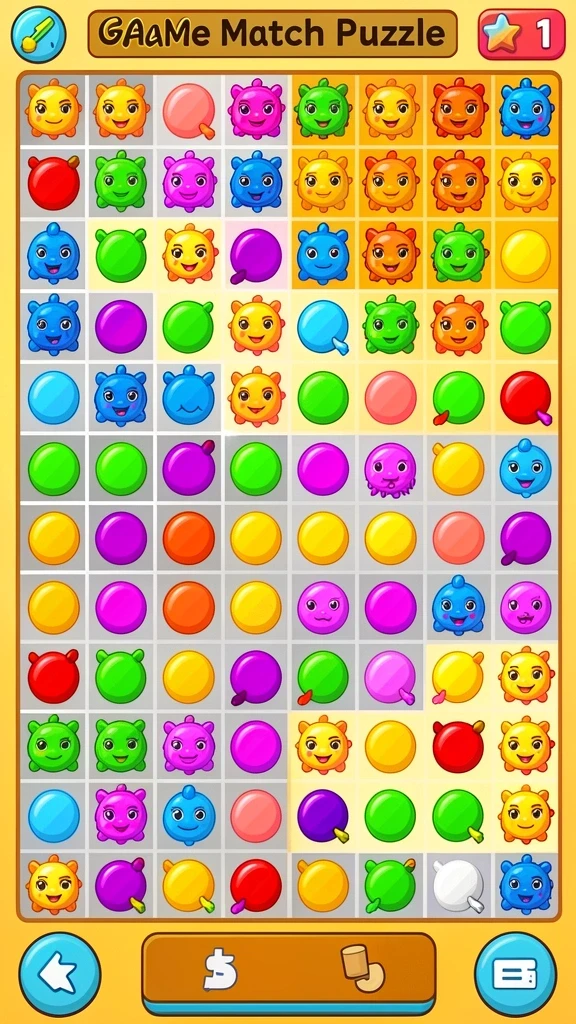Open the menu list button
Screen dimensions: 576x1024
(x=515, y=974)
